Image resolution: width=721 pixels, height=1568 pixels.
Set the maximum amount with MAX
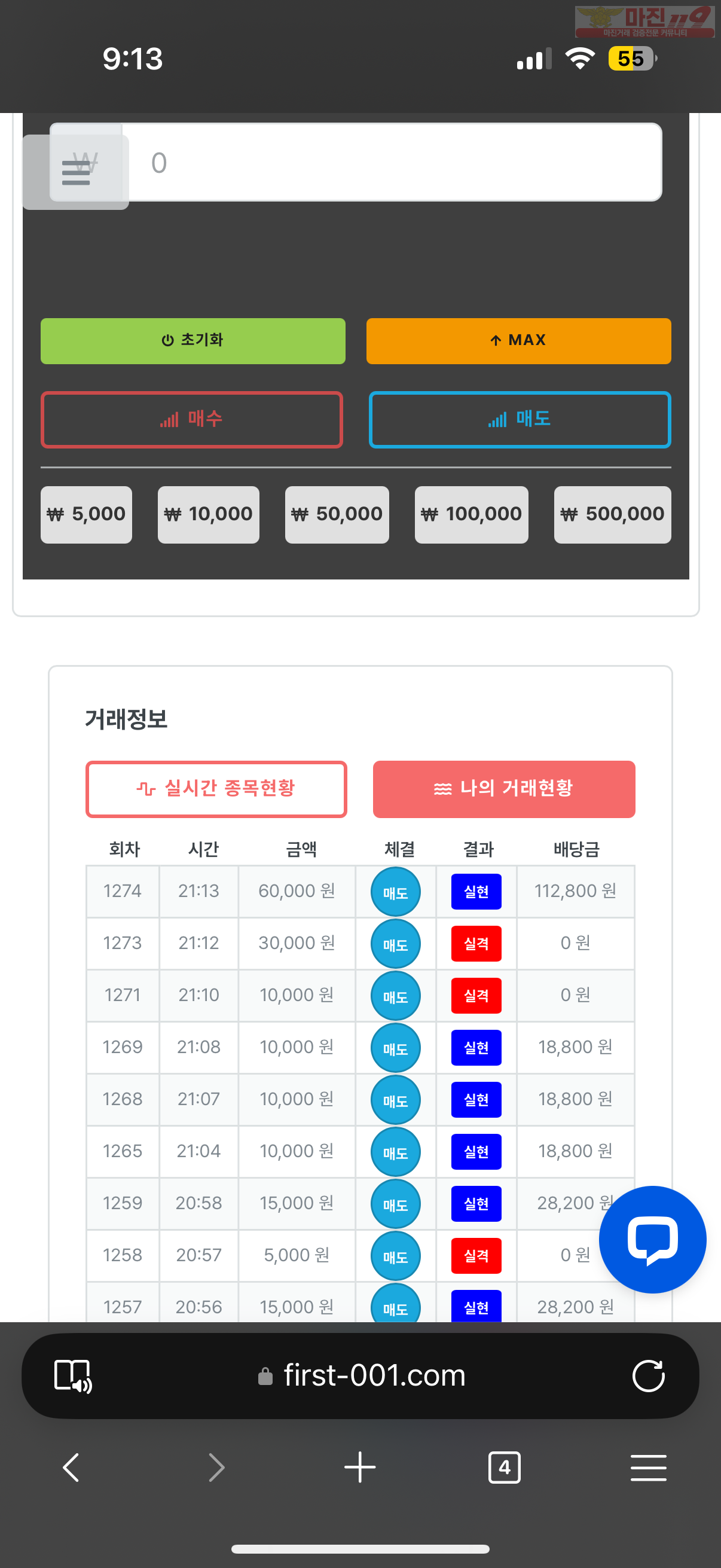[518, 341]
